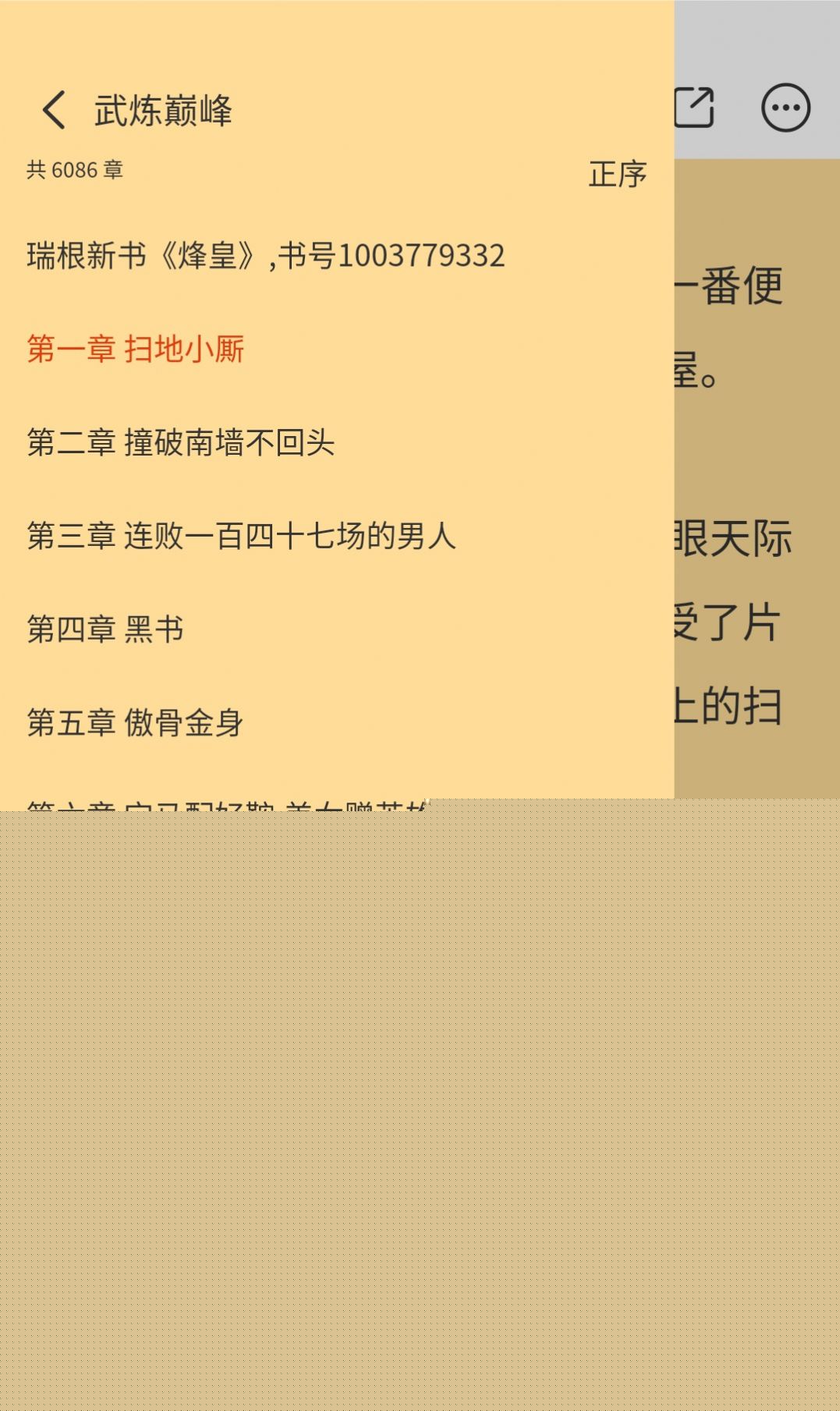This screenshot has width=840, height=1411.
Task: Open 第一章 扫地小厮
Action: tap(136, 349)
